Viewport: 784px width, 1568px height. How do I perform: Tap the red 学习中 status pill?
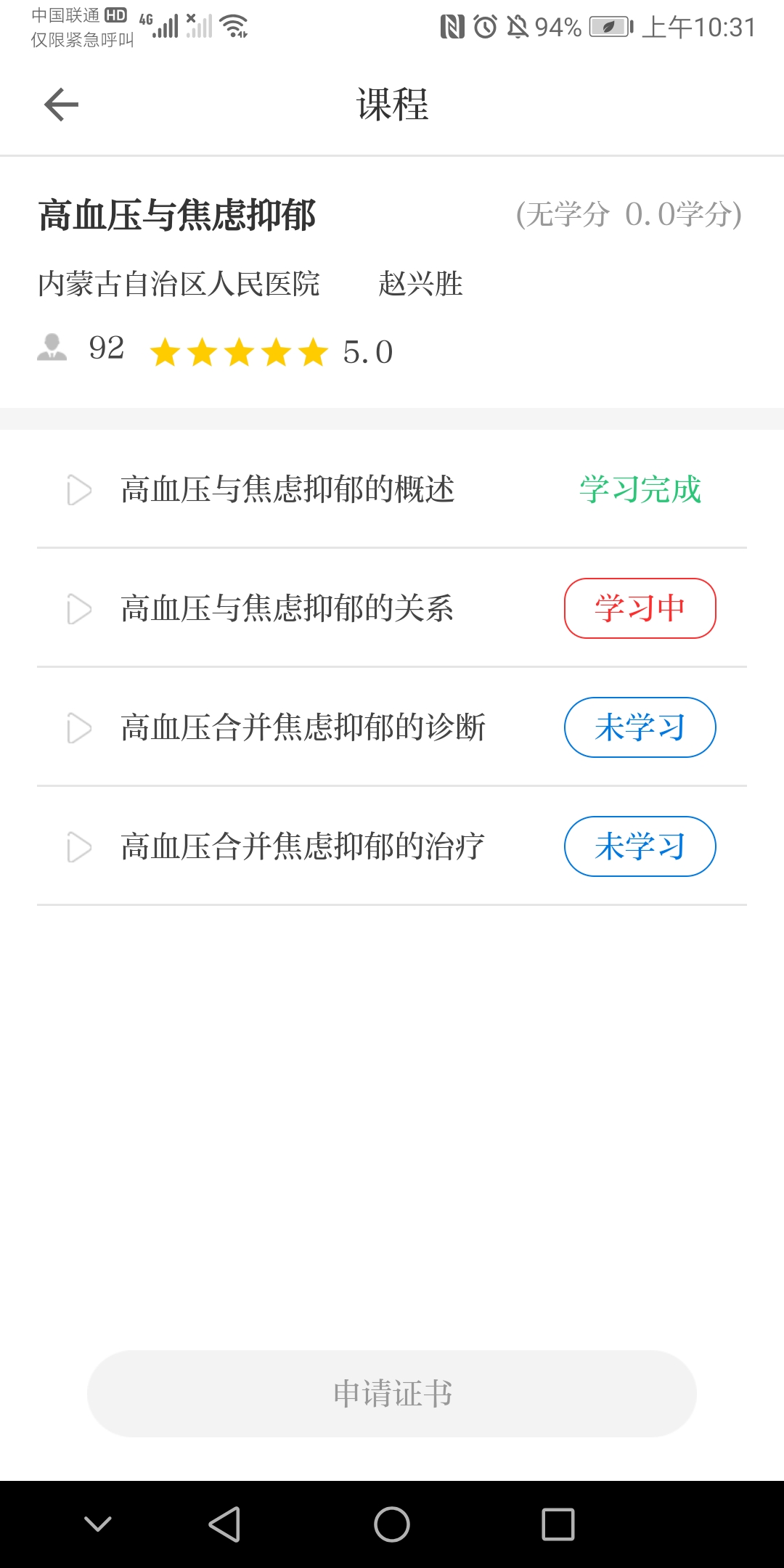click(640, 608)
